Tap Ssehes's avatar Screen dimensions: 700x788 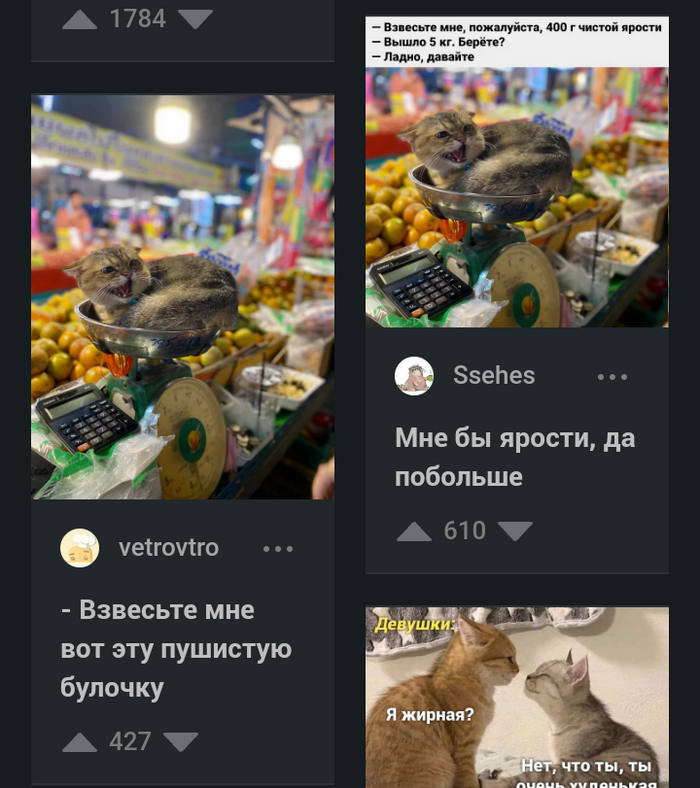[x=414, y=376]
